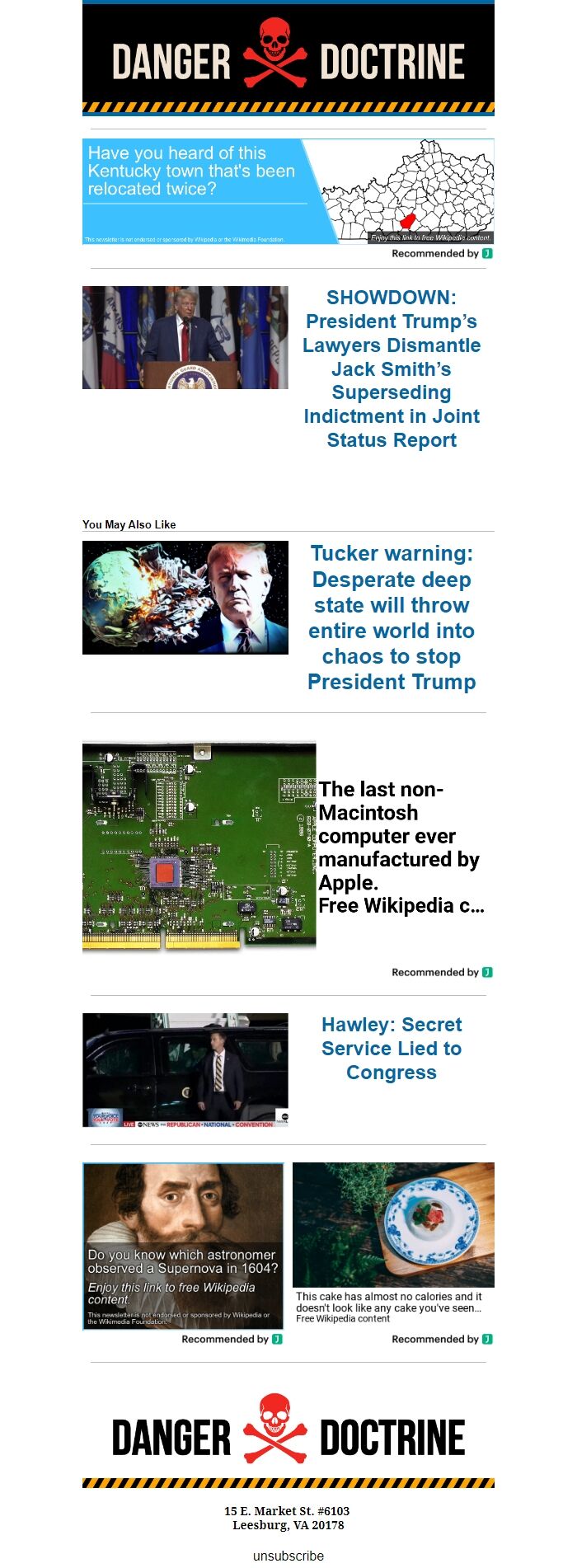Open the SHOWDOWN Trump's lawyers headline link
Screen dimensions: 577x1568
tap(392, 369)
